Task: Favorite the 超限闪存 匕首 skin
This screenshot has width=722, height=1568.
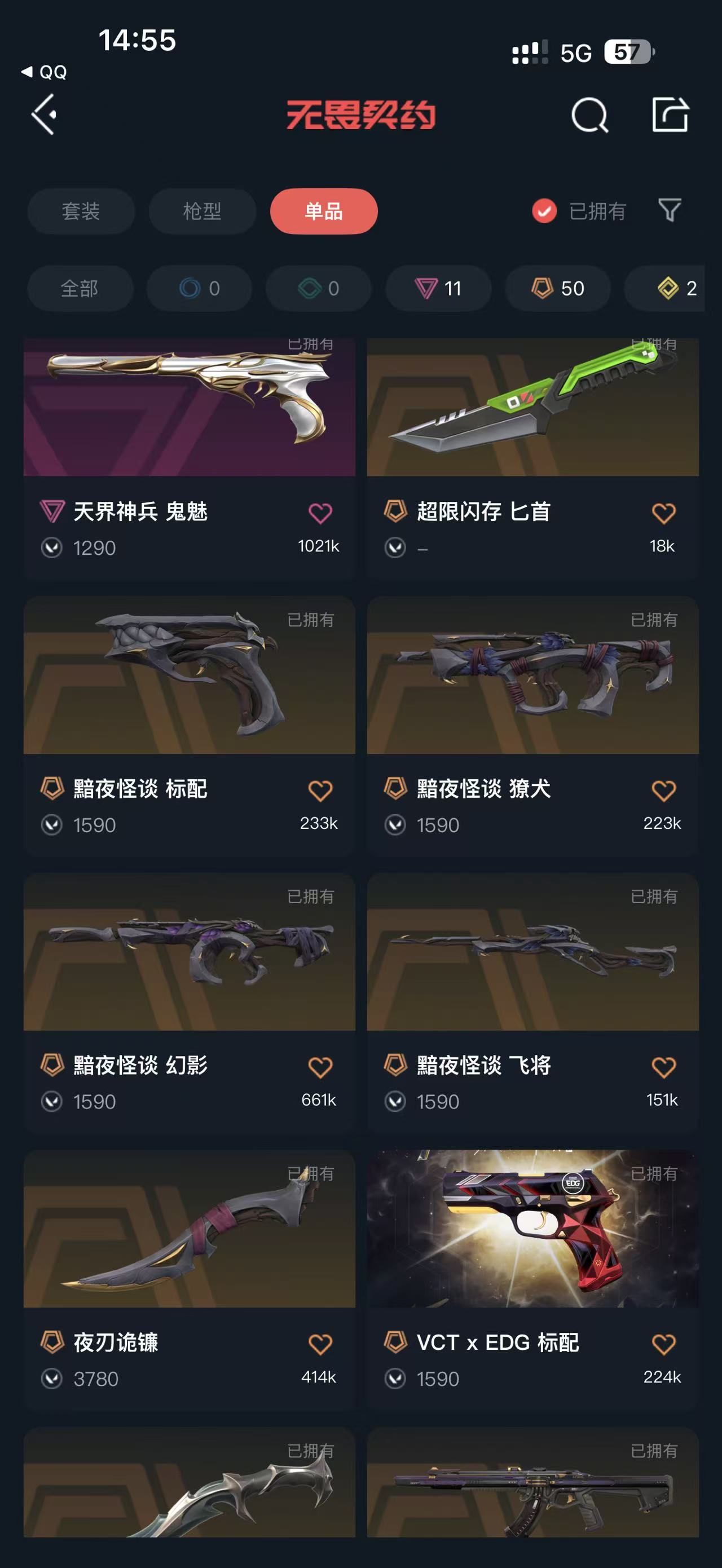Action: (663, 513)
